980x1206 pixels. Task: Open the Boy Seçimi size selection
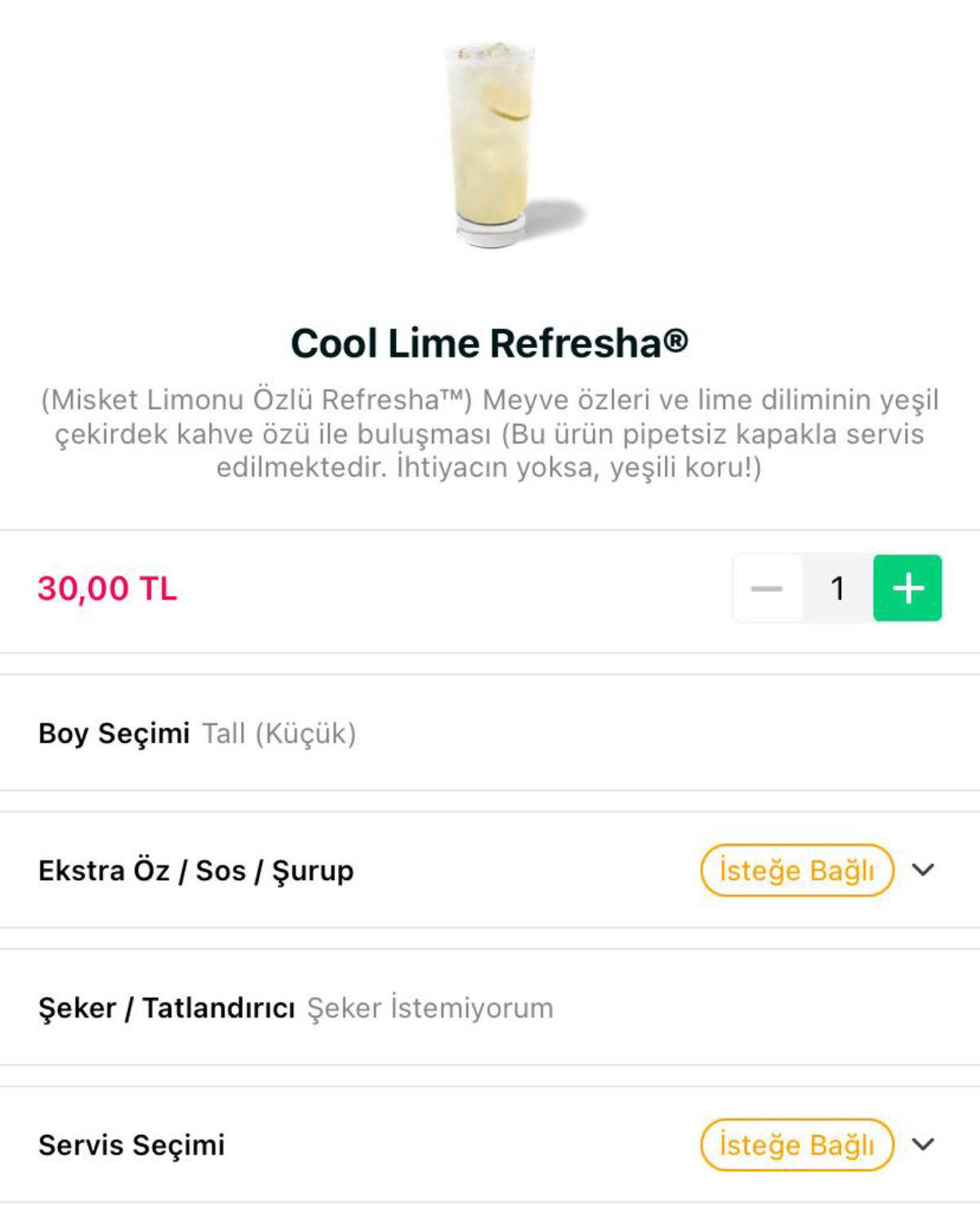coord(196,733)
